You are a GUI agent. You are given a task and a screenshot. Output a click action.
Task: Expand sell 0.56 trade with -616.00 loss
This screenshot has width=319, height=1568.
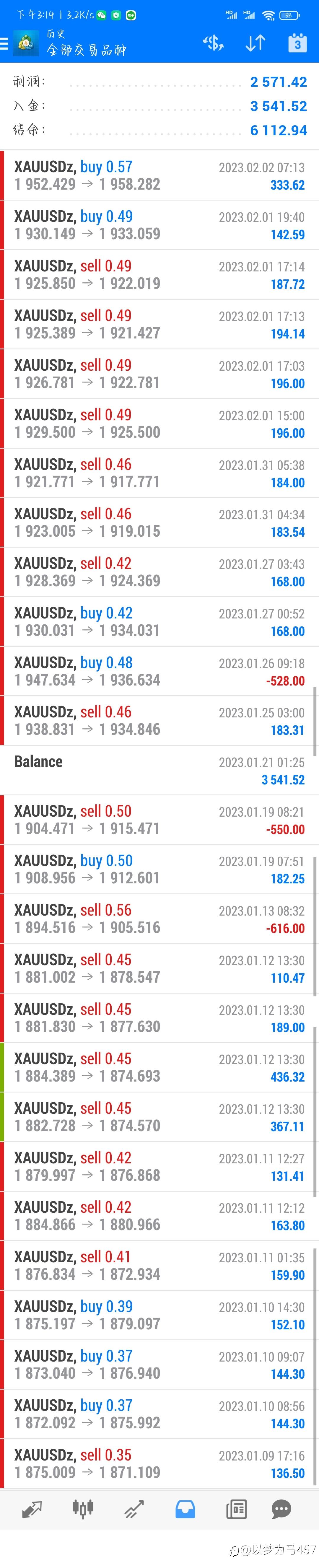[x=159, y=919]
